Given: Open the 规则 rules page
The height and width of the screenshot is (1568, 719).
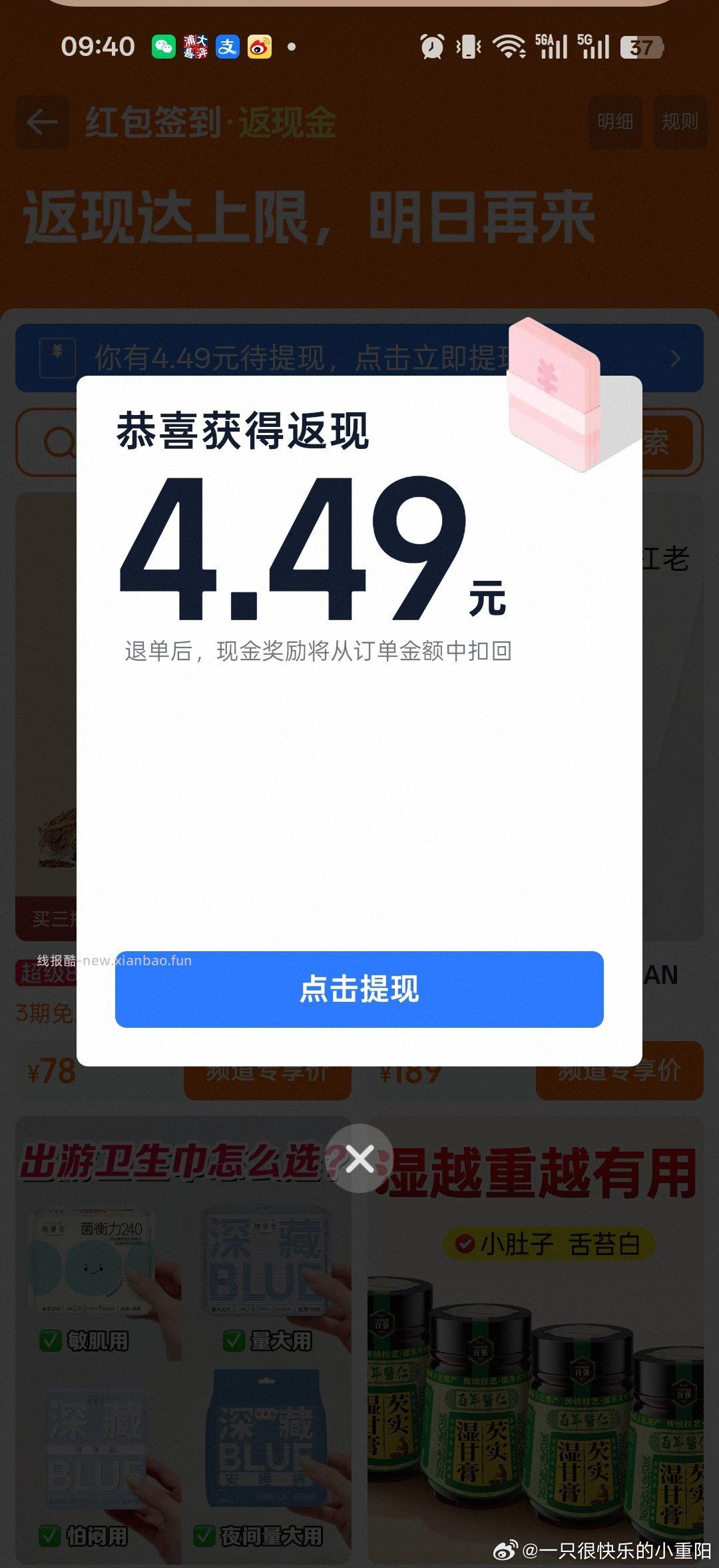Looking at the screenshot, I should pos(679,122).
